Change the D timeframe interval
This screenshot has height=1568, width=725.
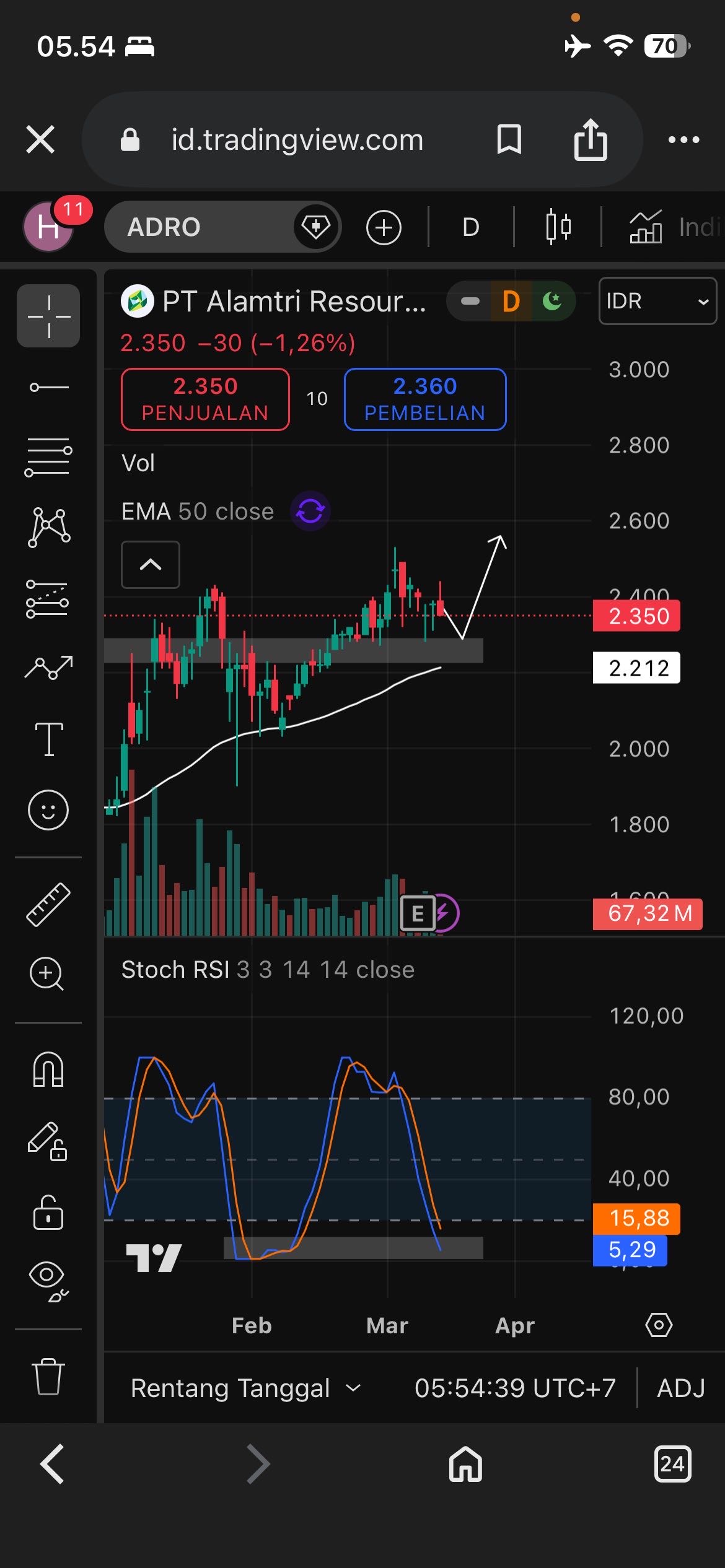471,227
